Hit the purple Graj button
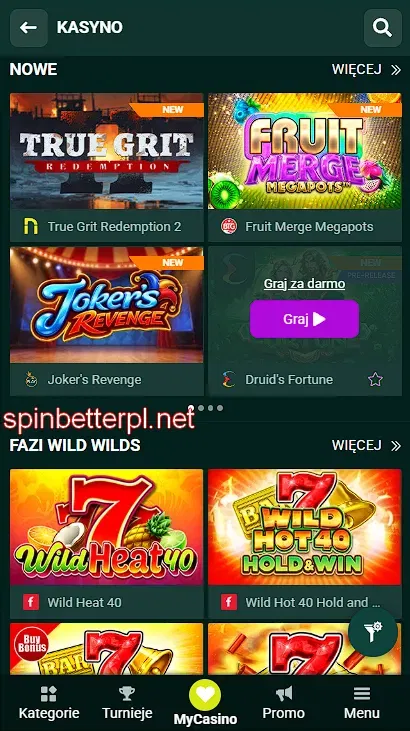The image size is (410, 731). 304,319
